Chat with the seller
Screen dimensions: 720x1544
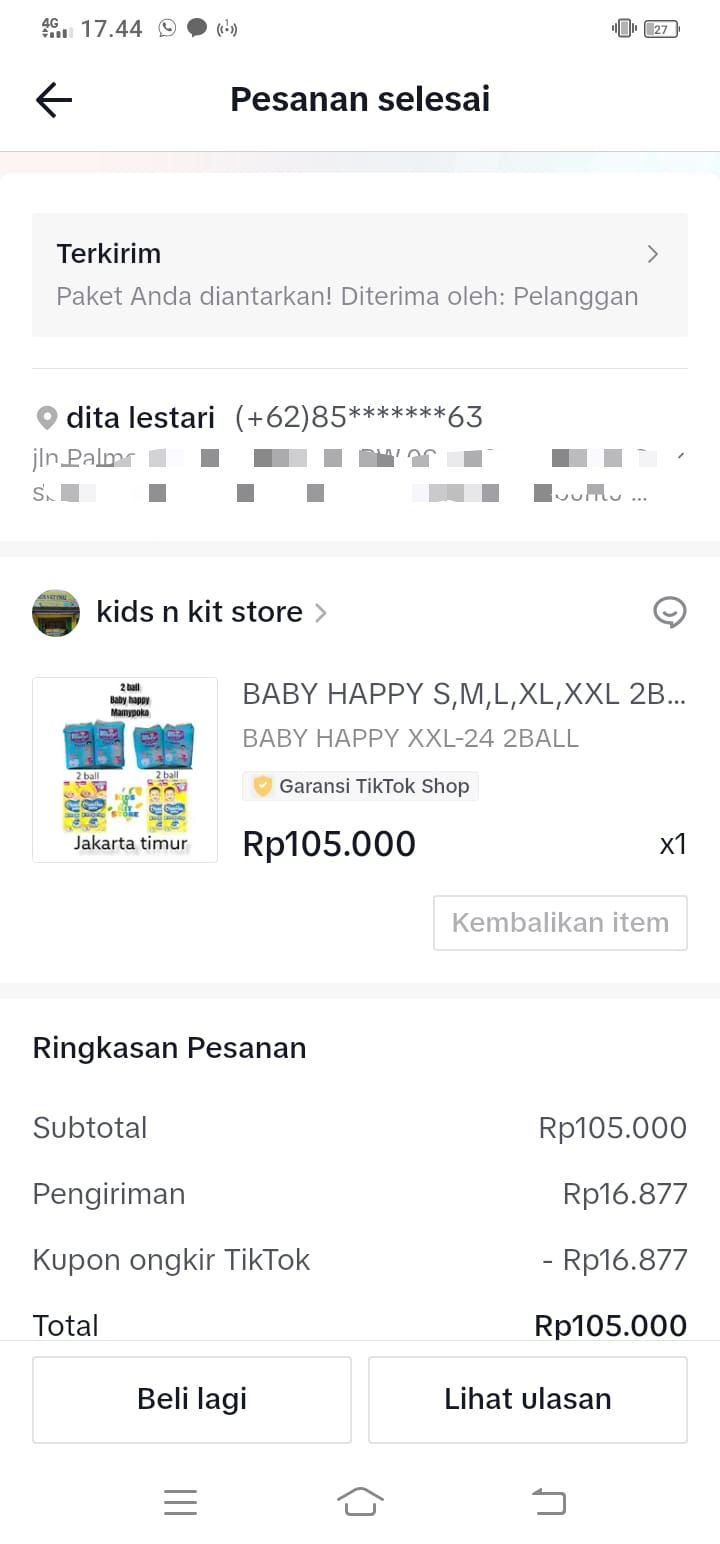[x=669, y=611]
